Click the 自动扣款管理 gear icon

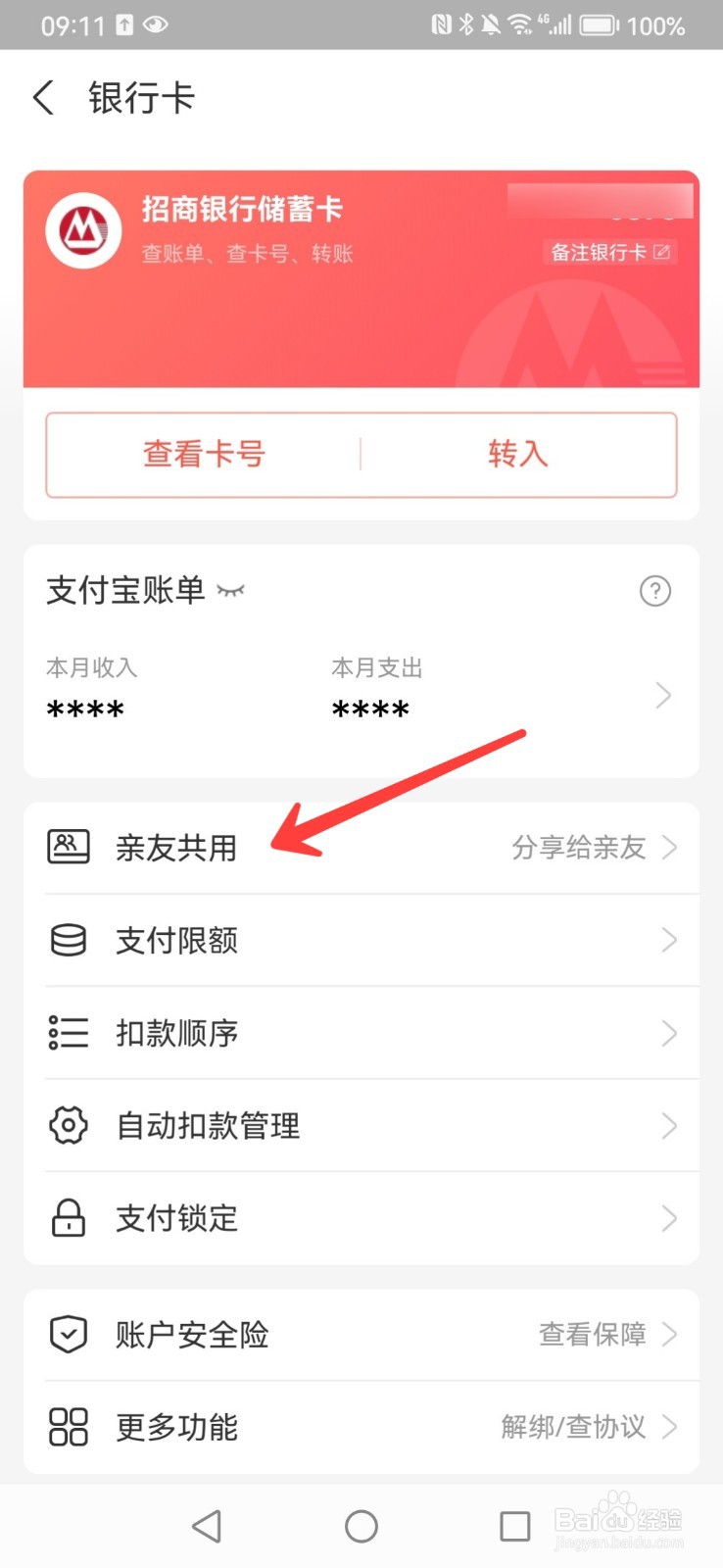click(68, 1125)
